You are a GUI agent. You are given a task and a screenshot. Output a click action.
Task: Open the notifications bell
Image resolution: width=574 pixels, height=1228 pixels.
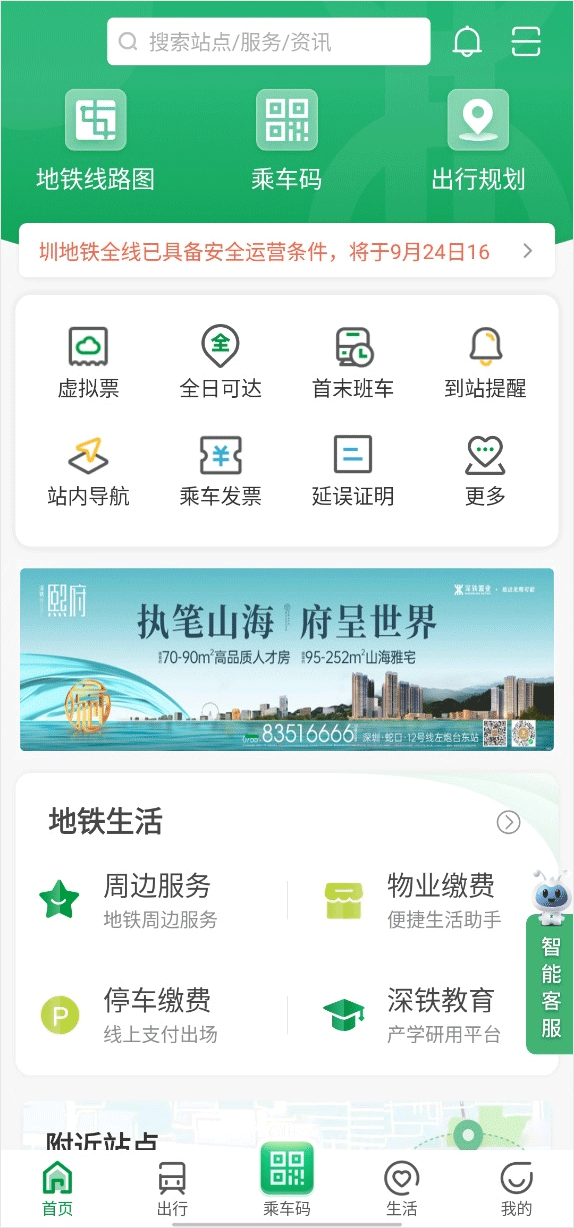coord(467,42)
